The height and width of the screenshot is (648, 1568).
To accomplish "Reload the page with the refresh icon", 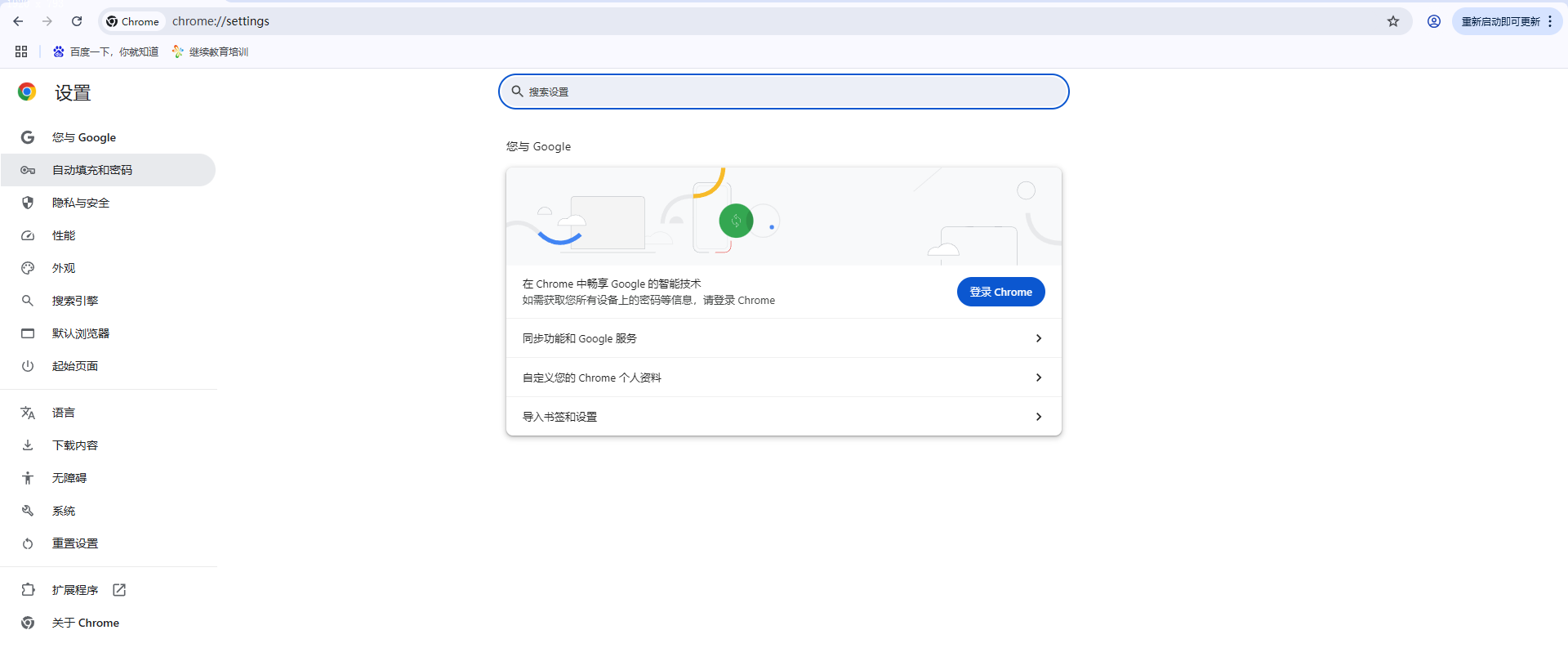I will (77, 21).
